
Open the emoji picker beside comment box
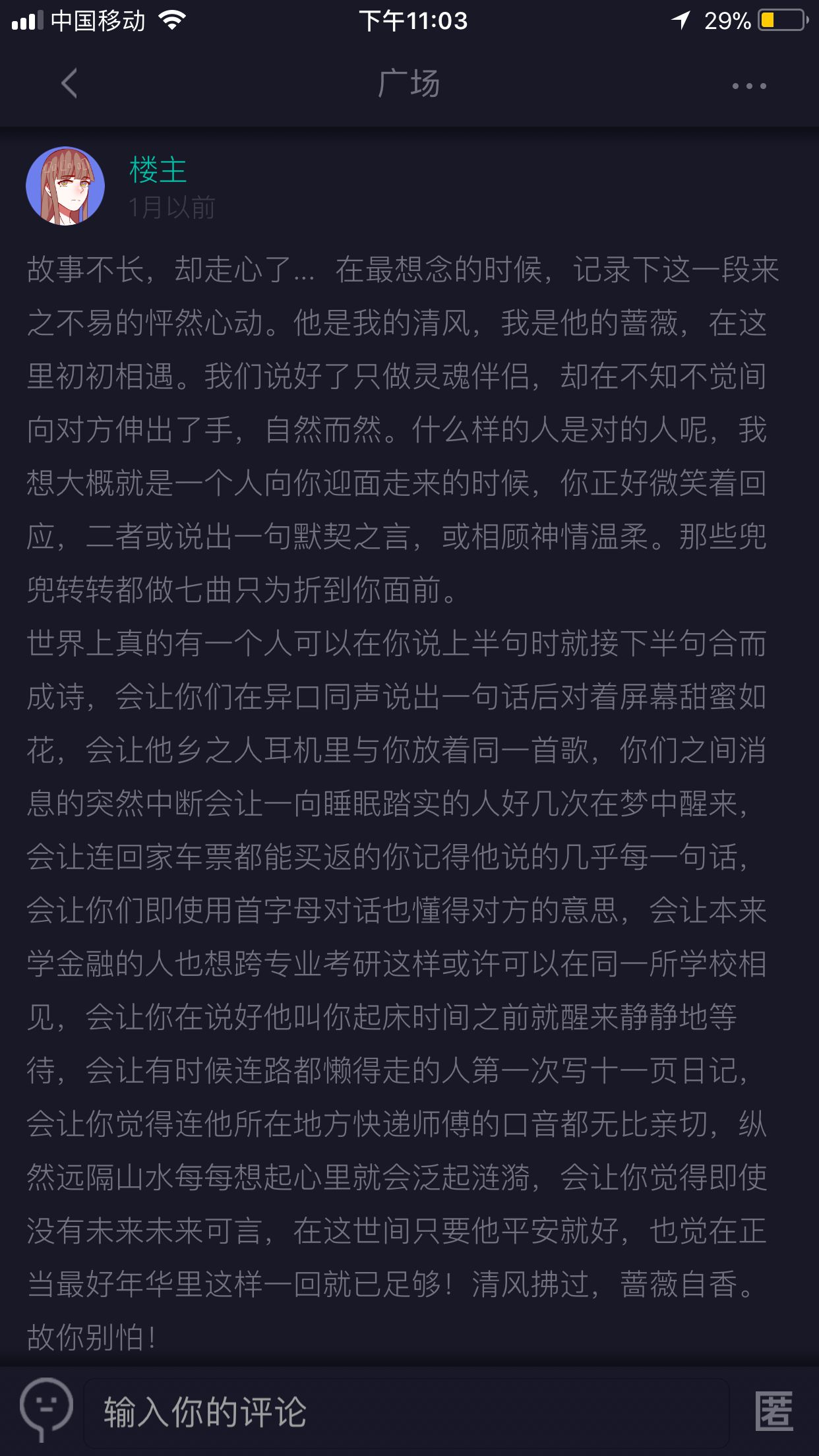click(46, 1409)
